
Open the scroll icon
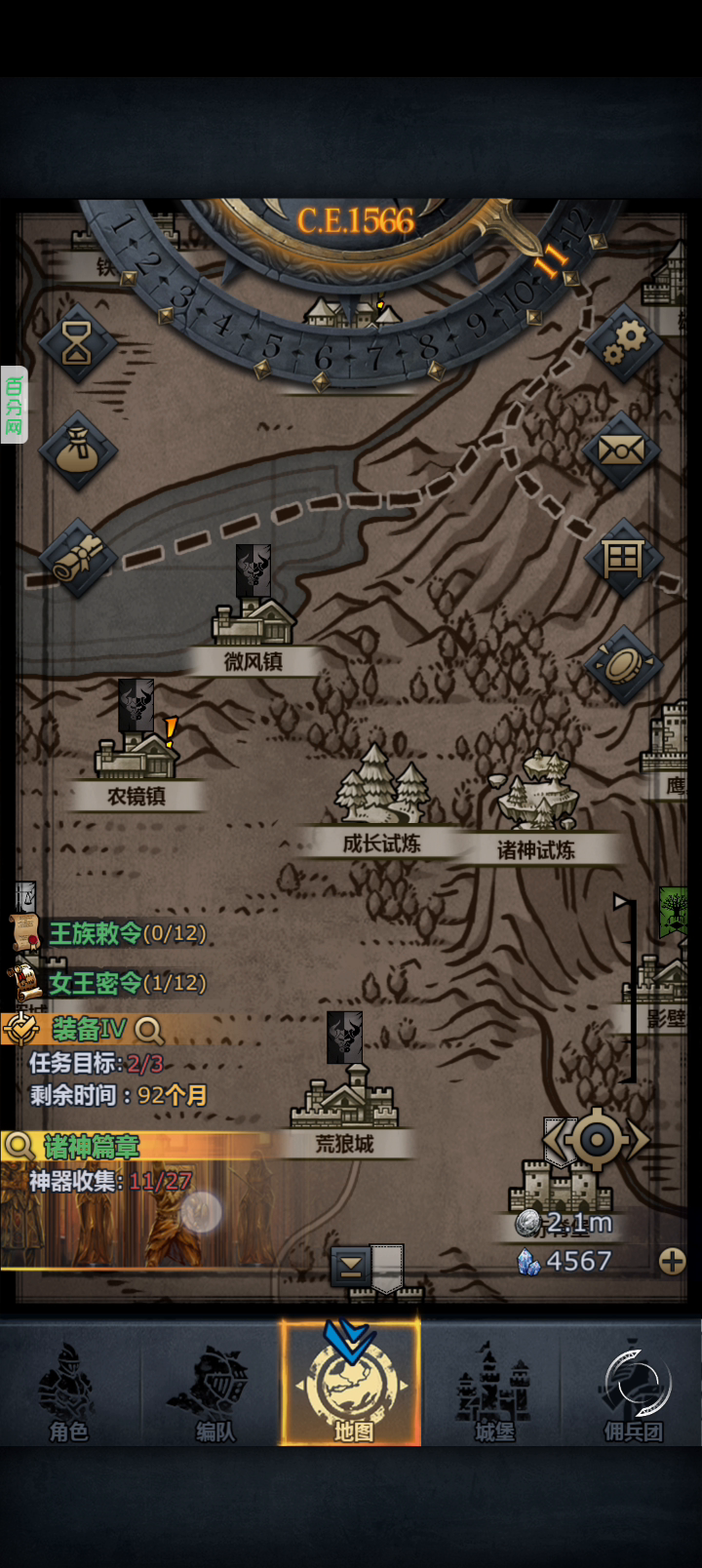coord(78,559)
